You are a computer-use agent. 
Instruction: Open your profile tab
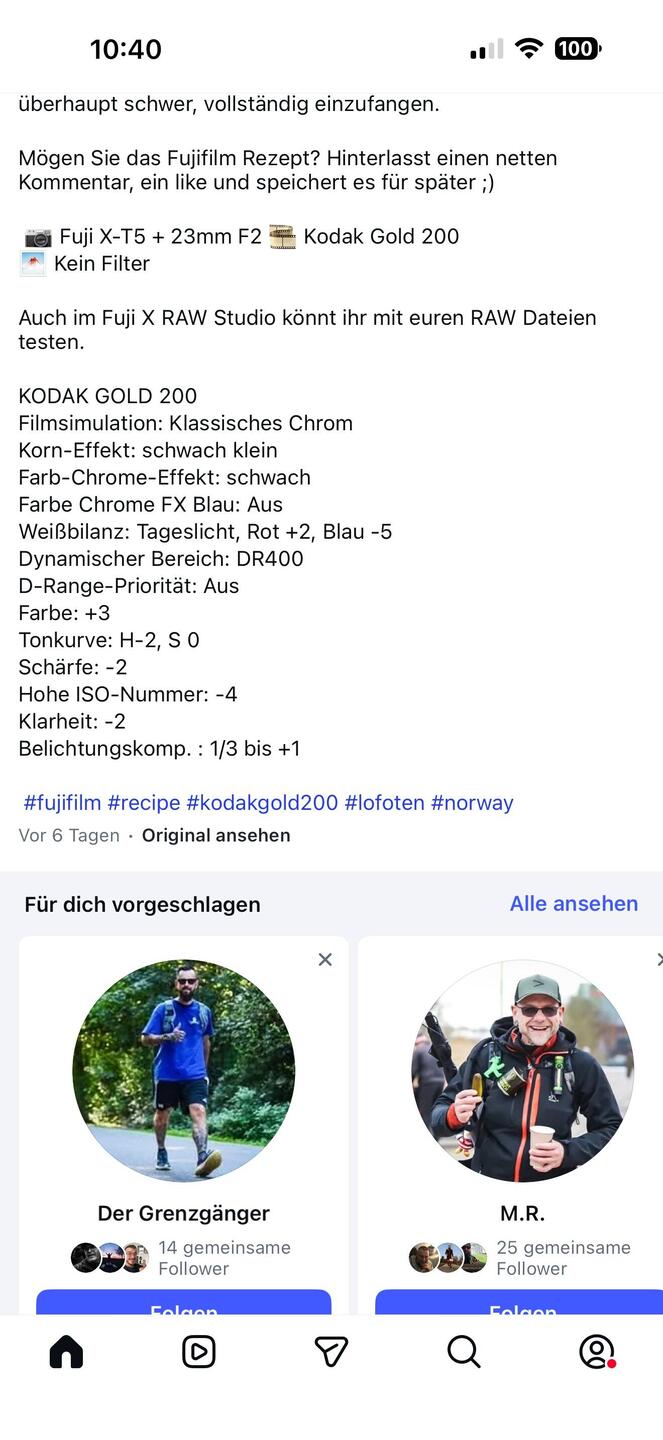[597, 1352]
